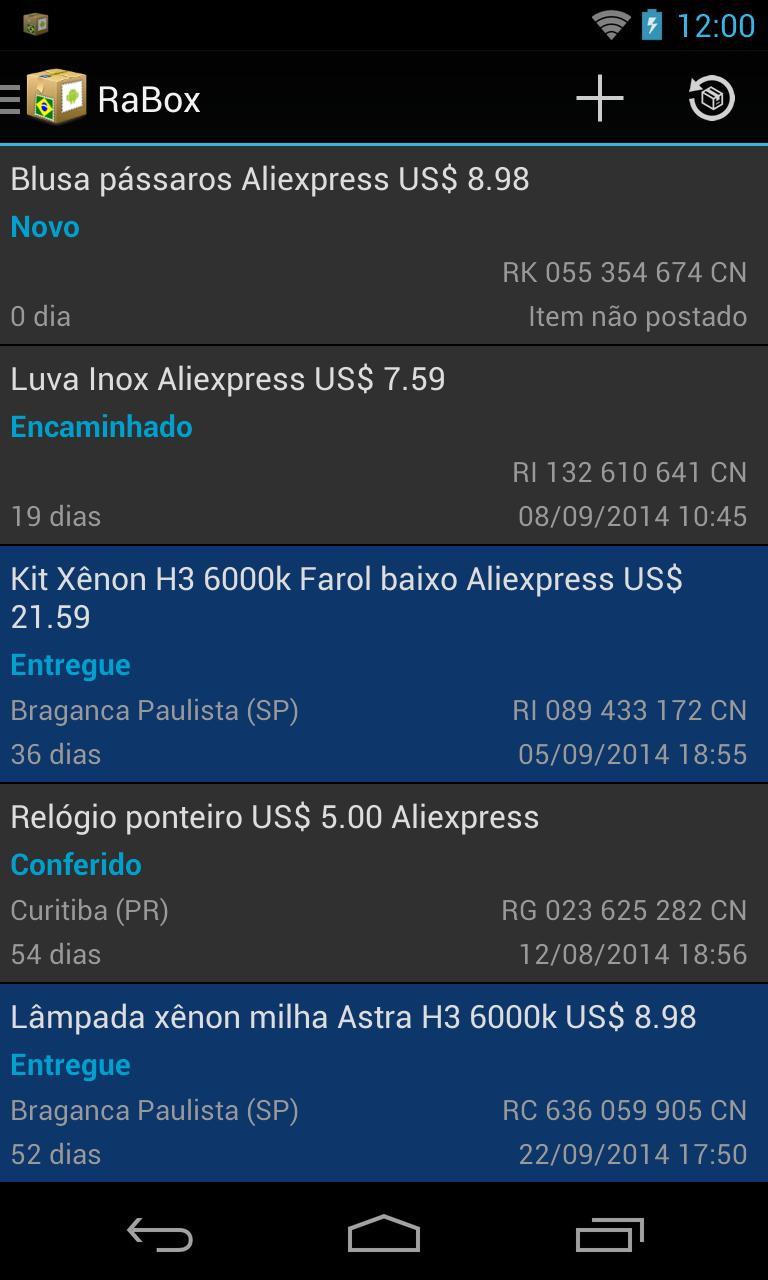Select the Relógio ponteiro package entry
The image size is (768, 1280).
384,883
